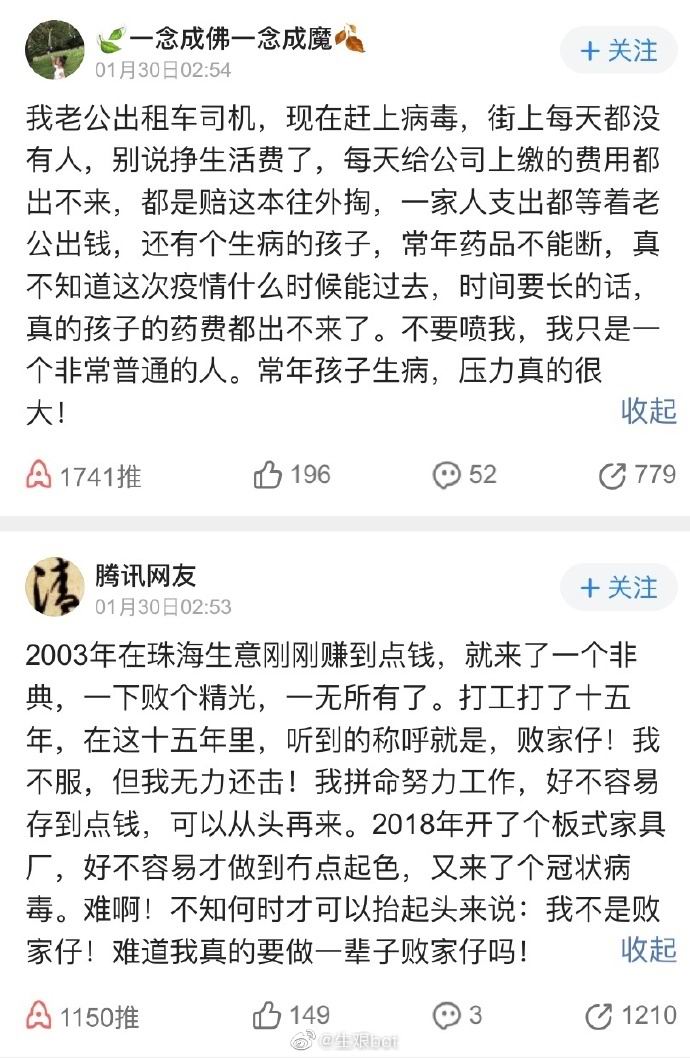The image size is (690, 1058).
Task: Open 一念成佛一念成魔's profile avatar
Action: tap(54, 49)
